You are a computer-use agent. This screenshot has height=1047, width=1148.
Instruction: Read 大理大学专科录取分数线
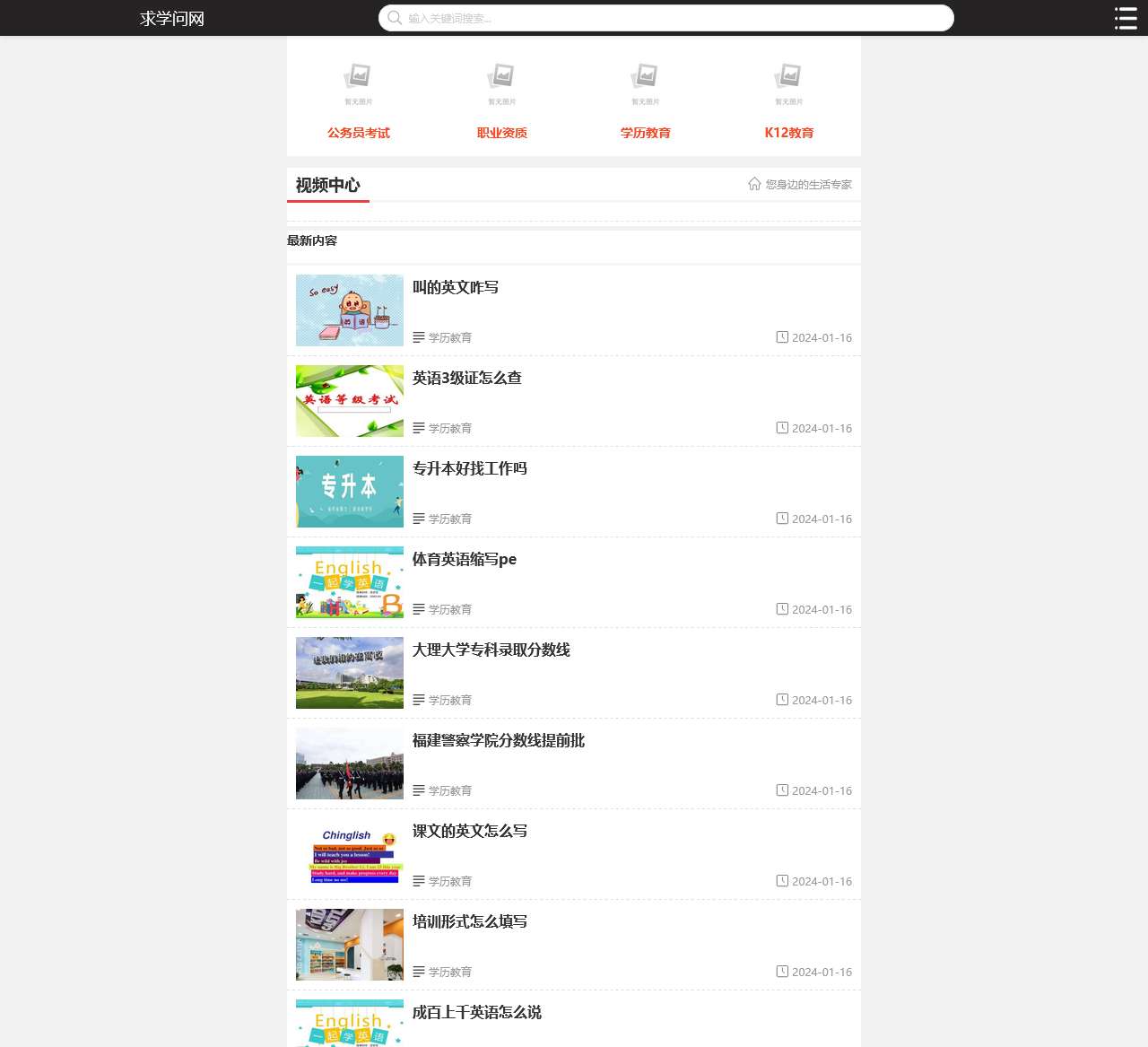click(491, 650)
